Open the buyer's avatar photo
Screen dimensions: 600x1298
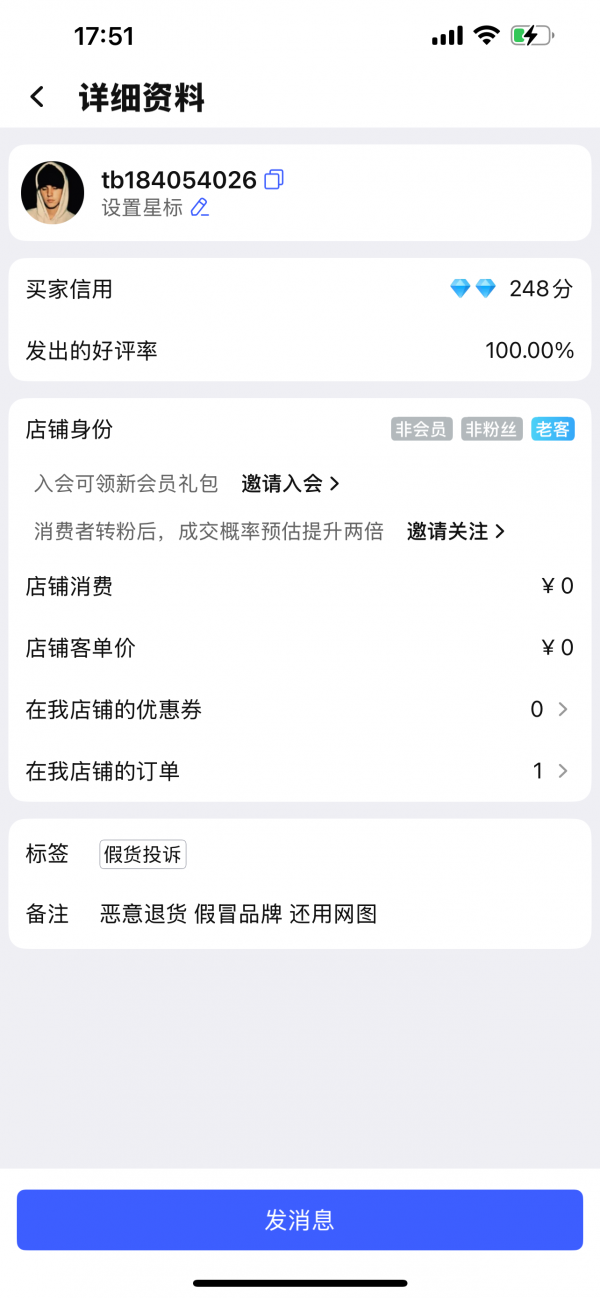coord(53,193)
